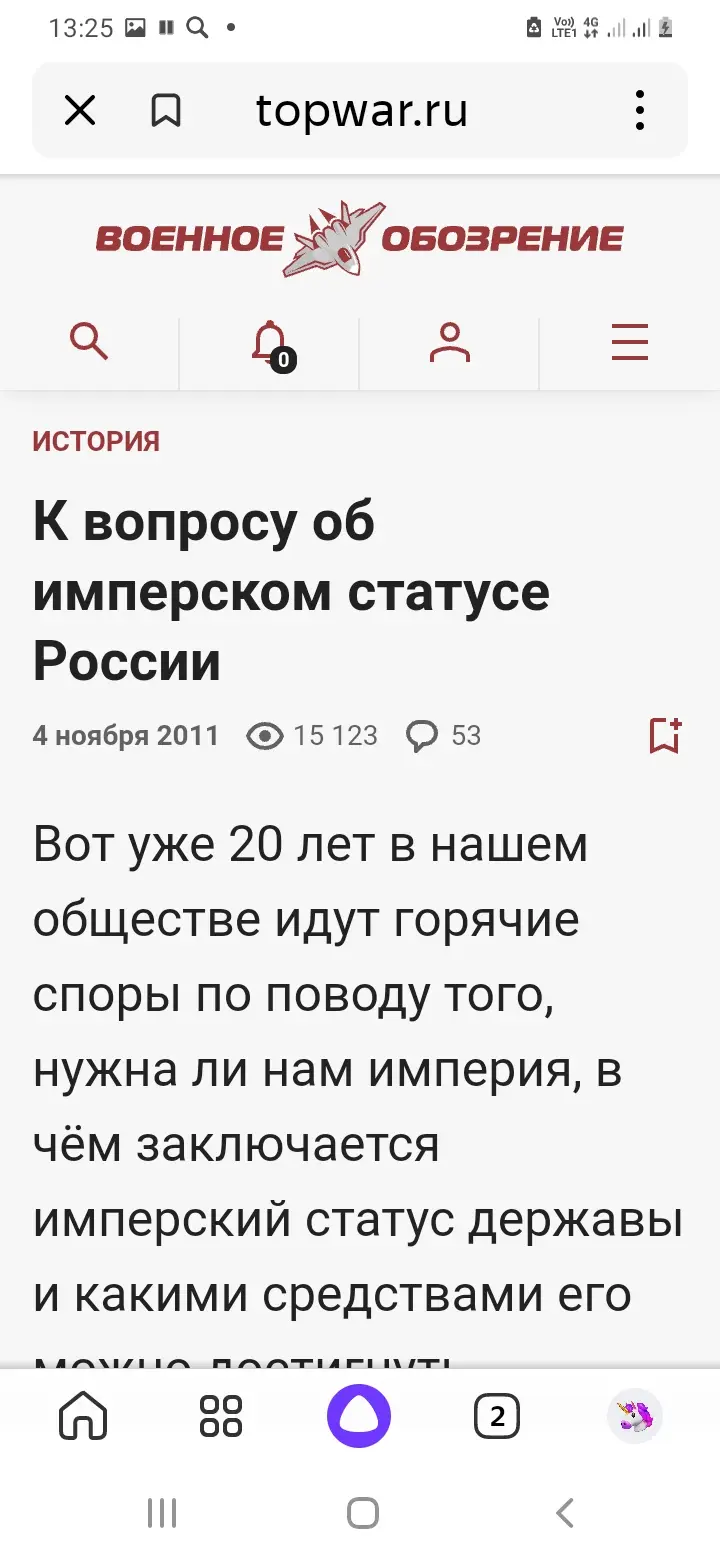Go back using system navigation
The image size is (720, 1560).
coord(565,1513)
